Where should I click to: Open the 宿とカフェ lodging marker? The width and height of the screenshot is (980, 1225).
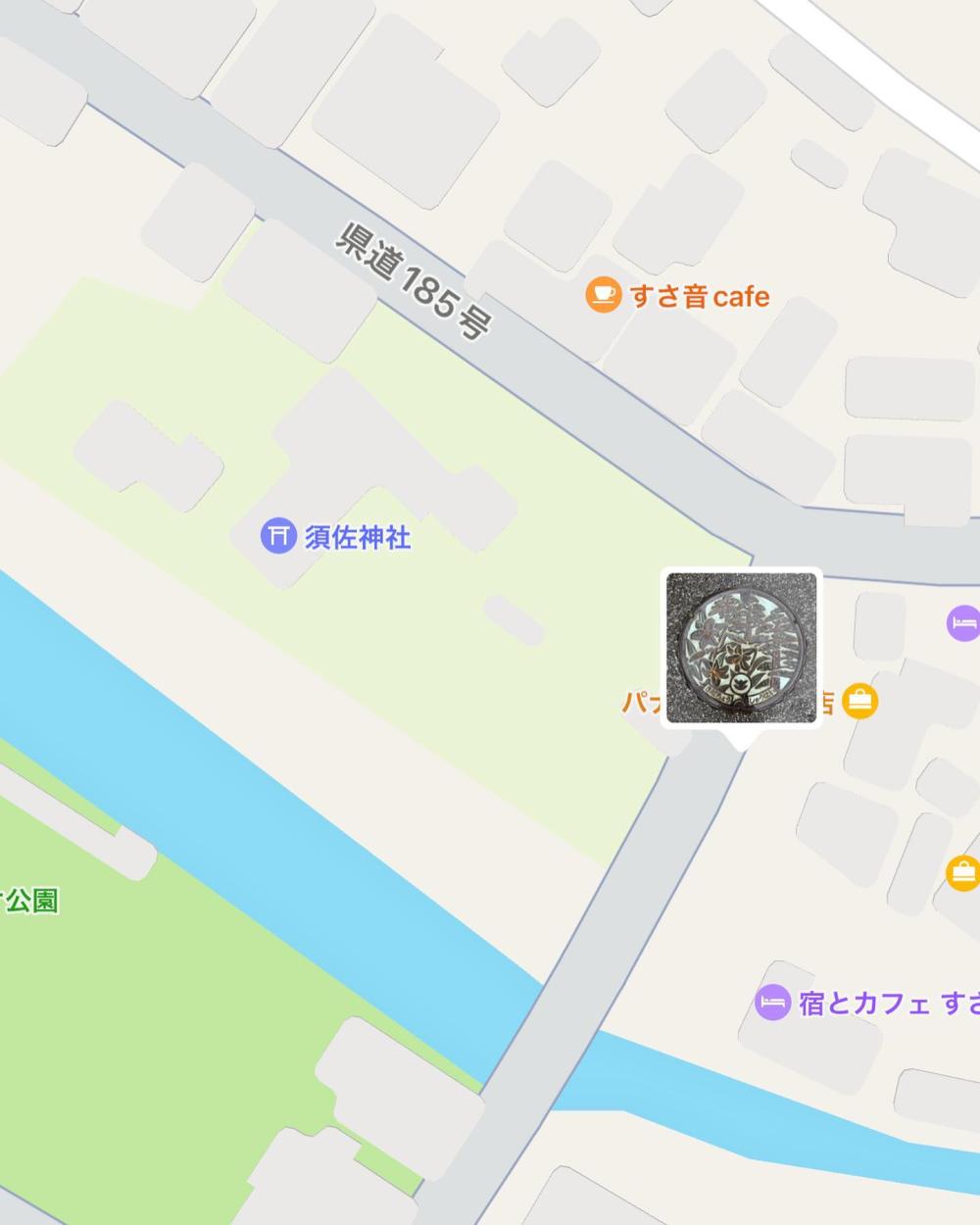(772, 1003)
